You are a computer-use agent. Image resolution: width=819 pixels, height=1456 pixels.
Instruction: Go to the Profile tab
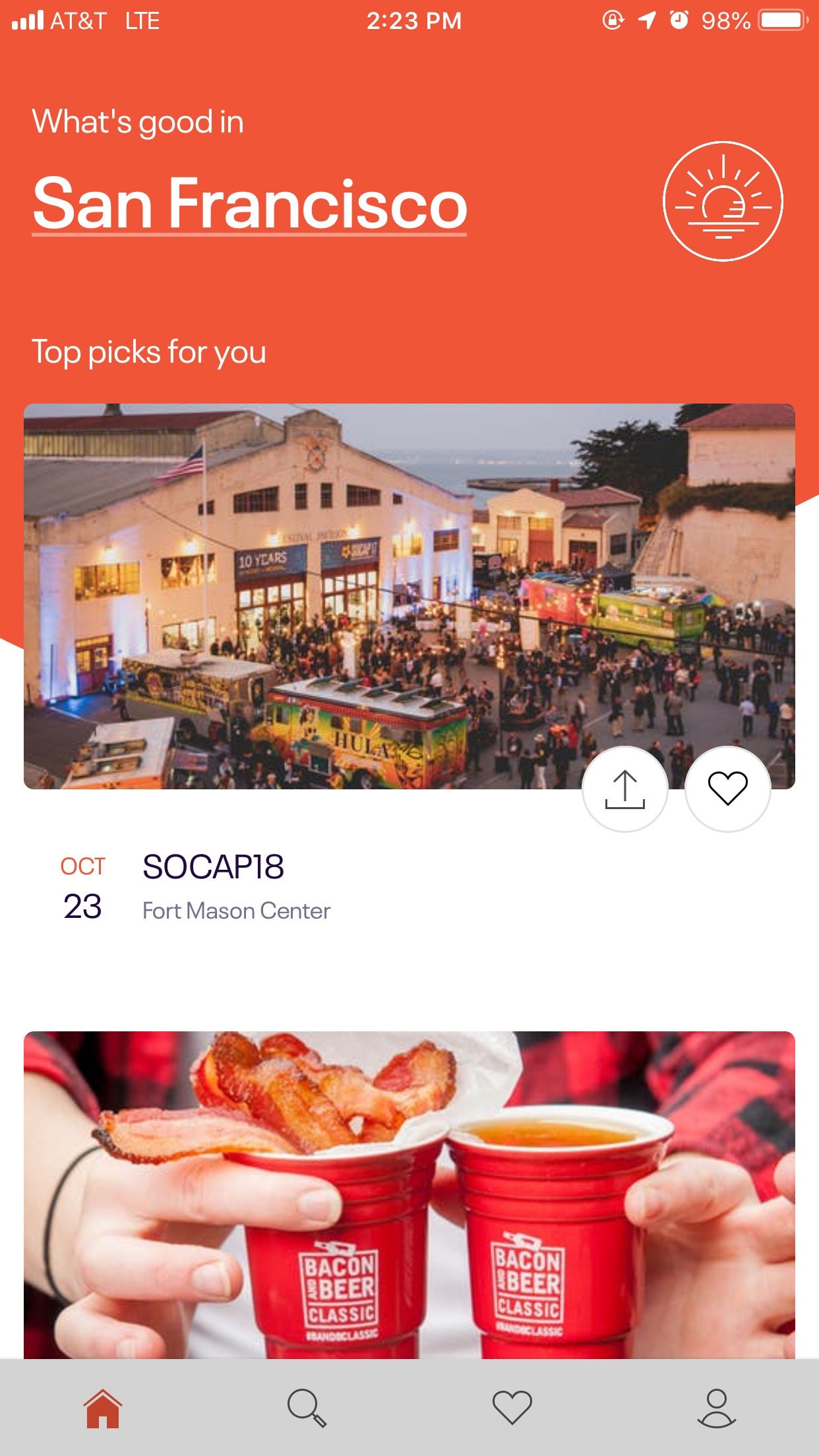point(717,1409)
